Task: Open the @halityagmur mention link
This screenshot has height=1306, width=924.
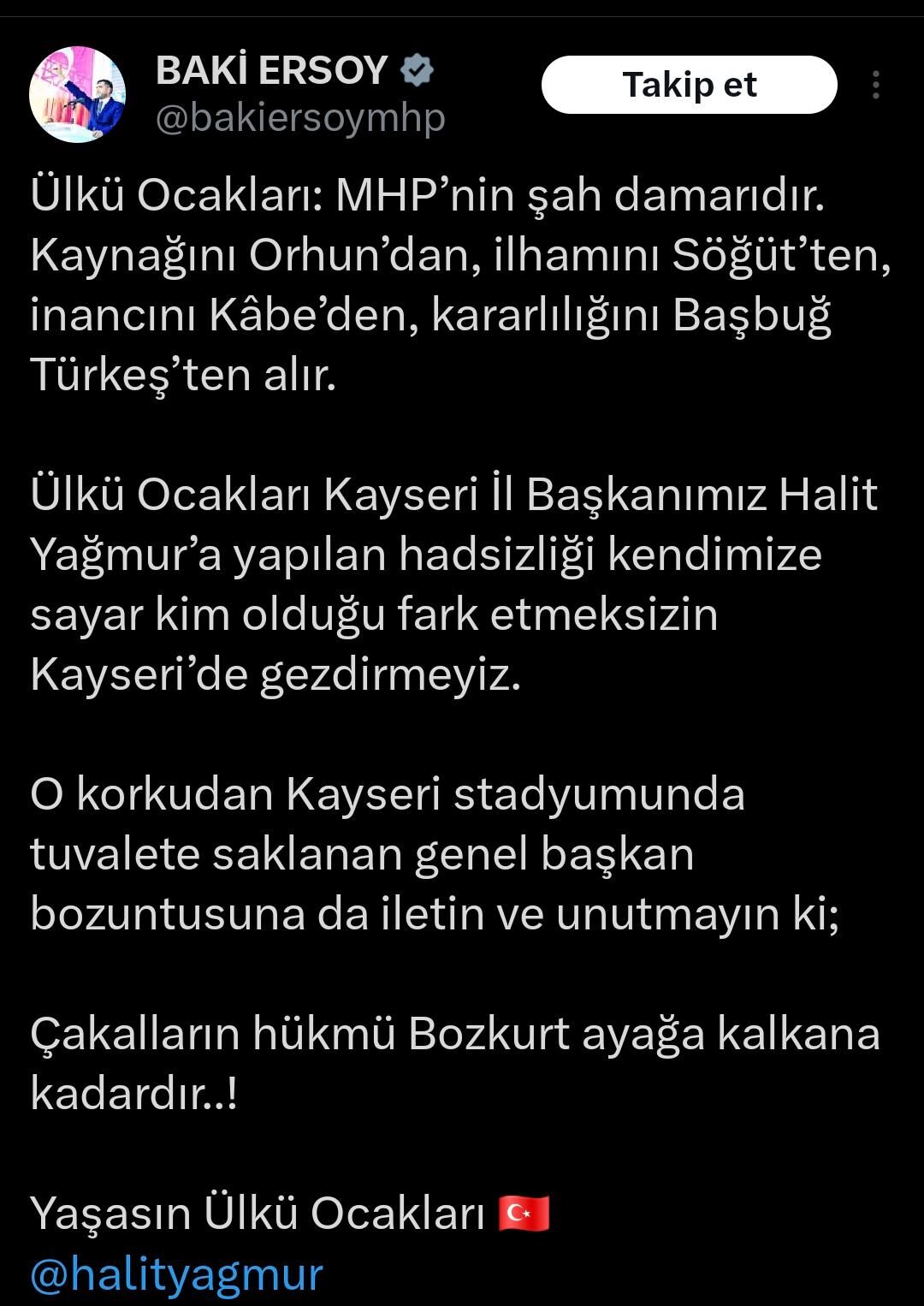Action: 177,1273
